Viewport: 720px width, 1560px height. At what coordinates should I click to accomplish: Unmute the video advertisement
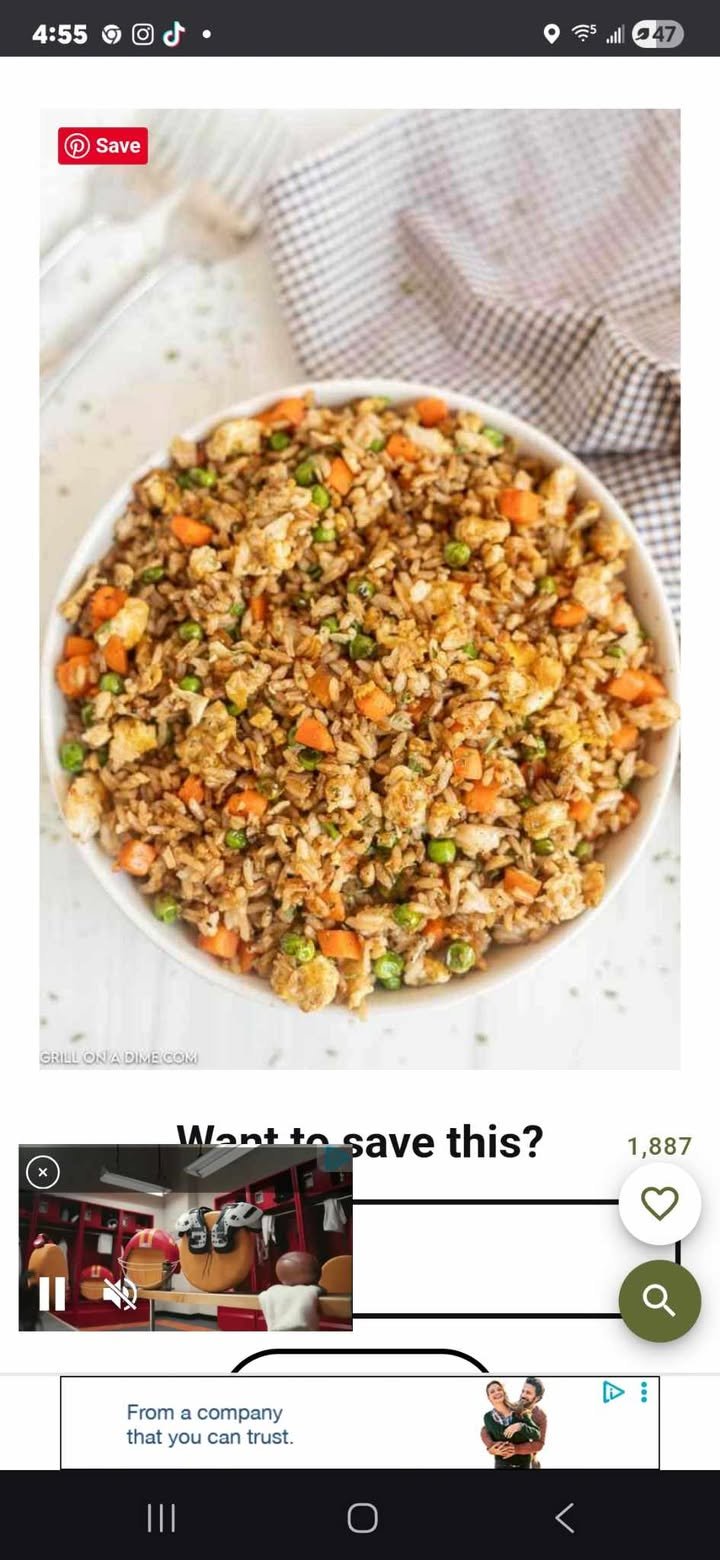119,1293
